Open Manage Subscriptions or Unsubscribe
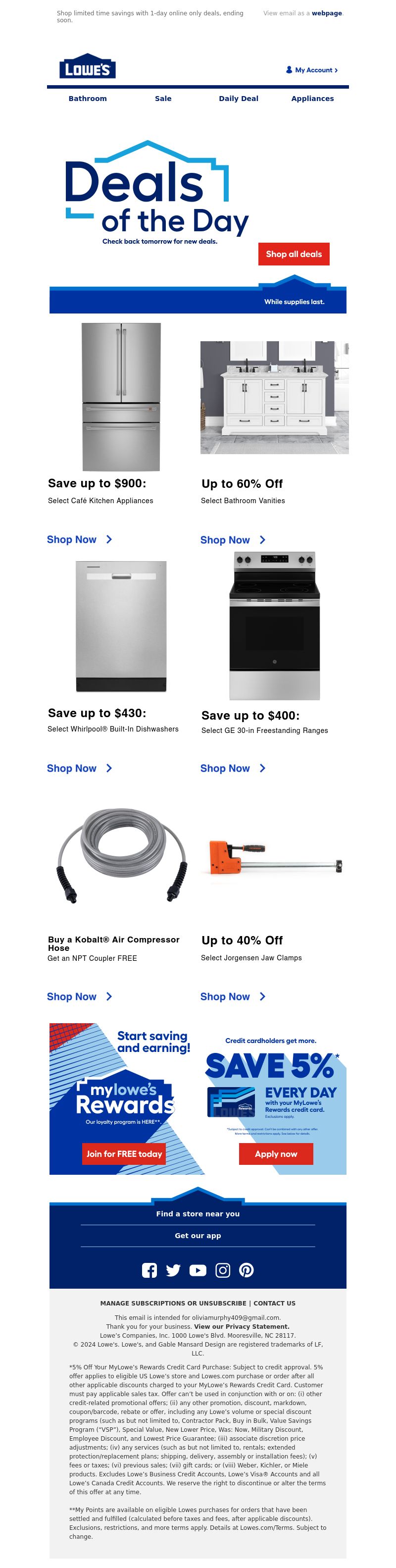Screen dimensions: 396x1568 click(173, 1303)
